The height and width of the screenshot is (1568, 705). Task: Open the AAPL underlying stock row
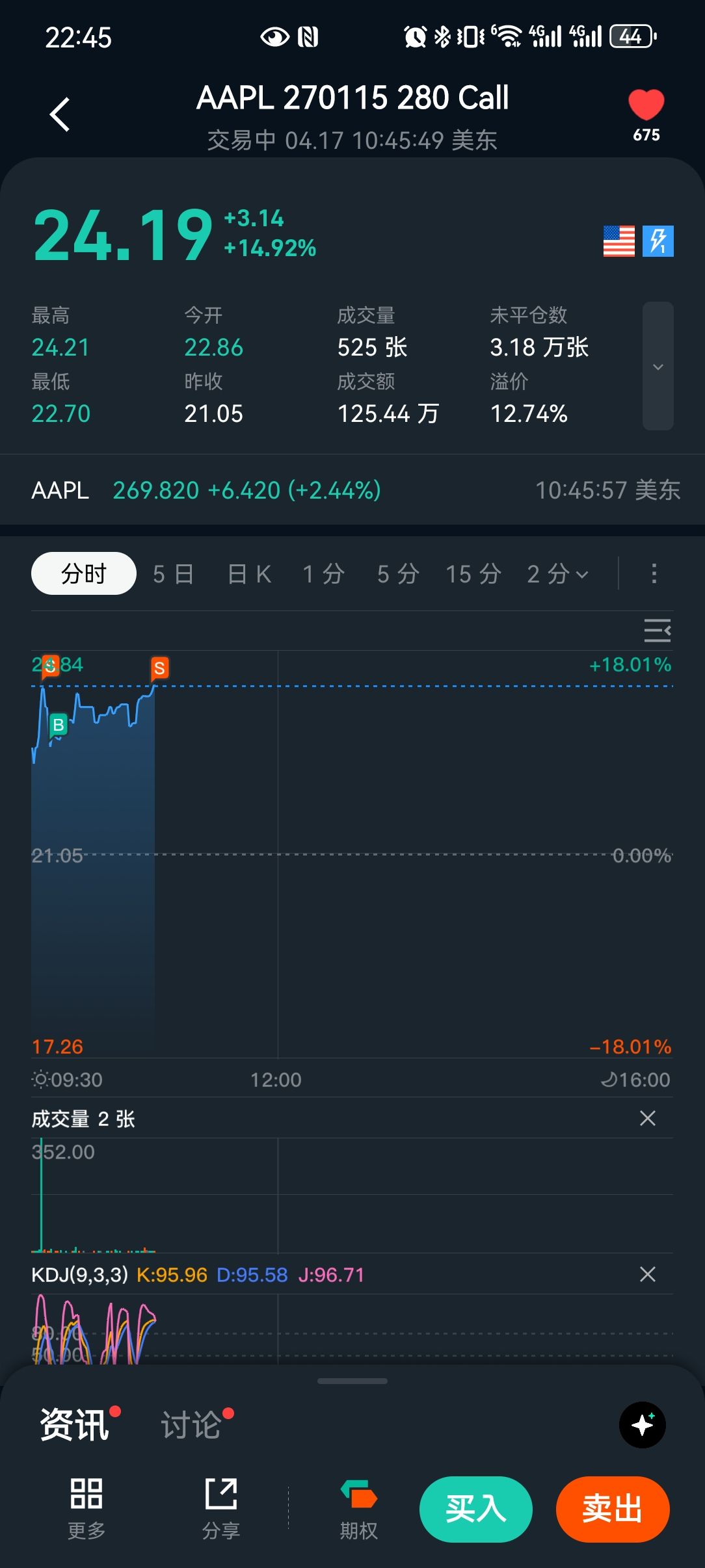351,490
